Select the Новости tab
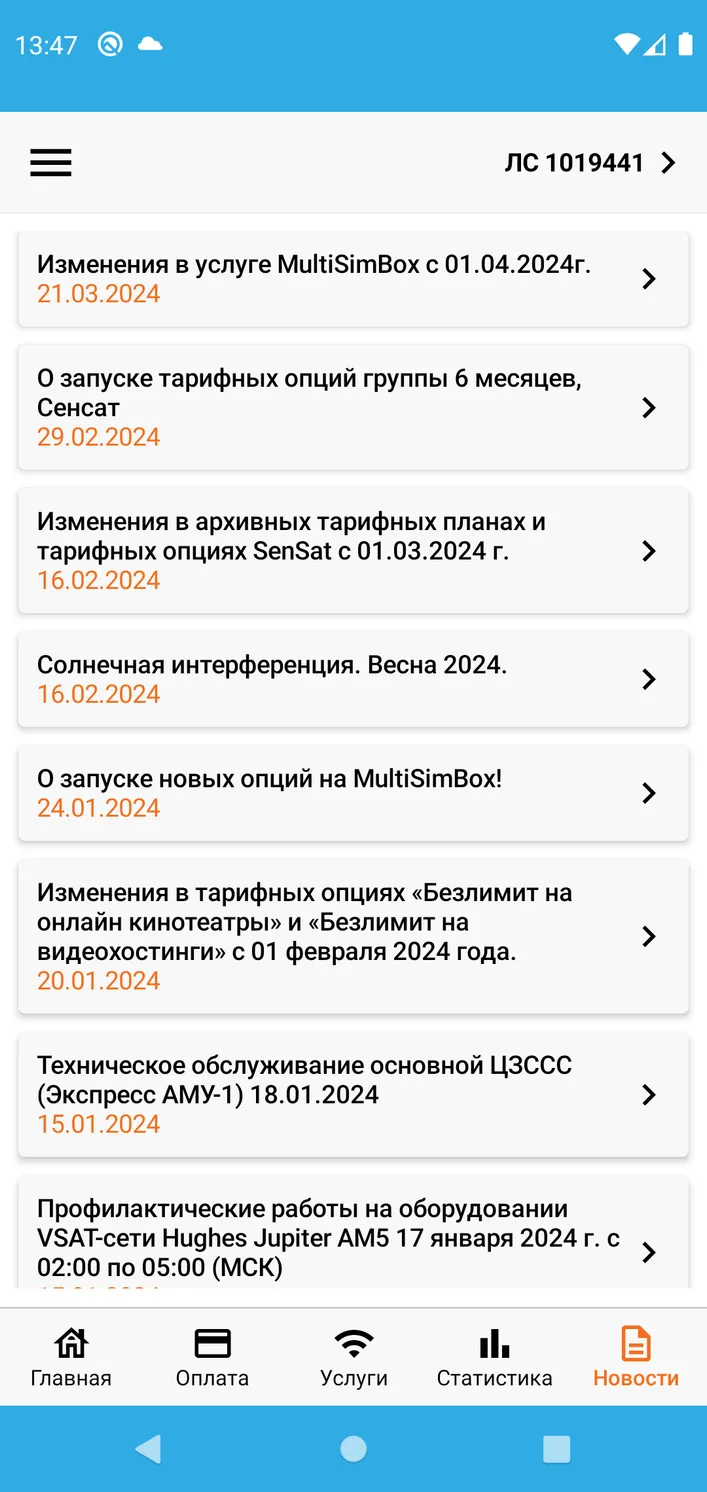Image resolution: width=707 pixels, height=1492 pixels. (x=636, y=1358)
